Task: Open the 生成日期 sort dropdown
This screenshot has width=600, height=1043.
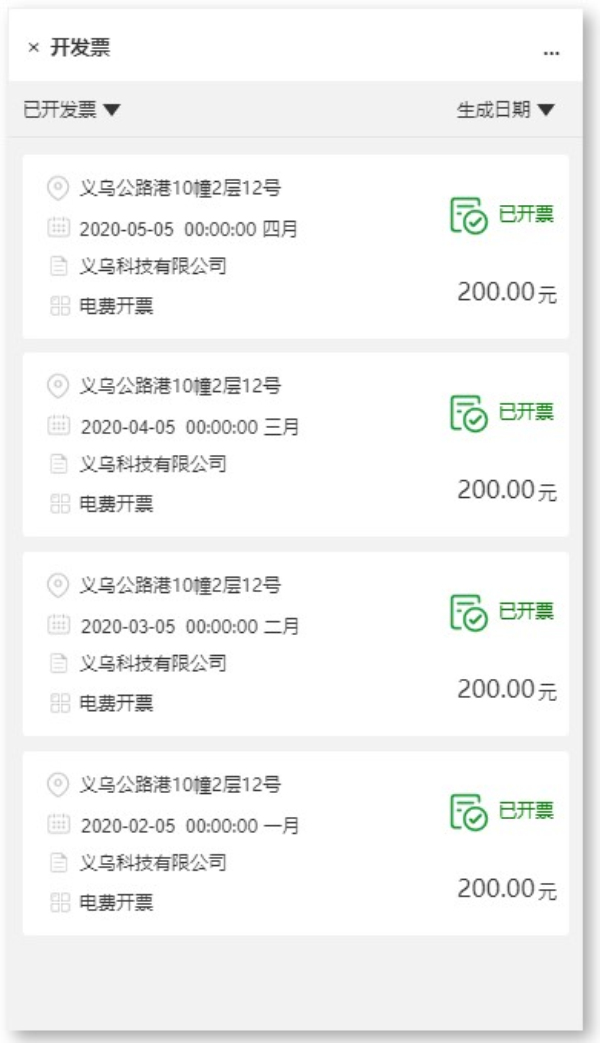Action: point(505,109)
